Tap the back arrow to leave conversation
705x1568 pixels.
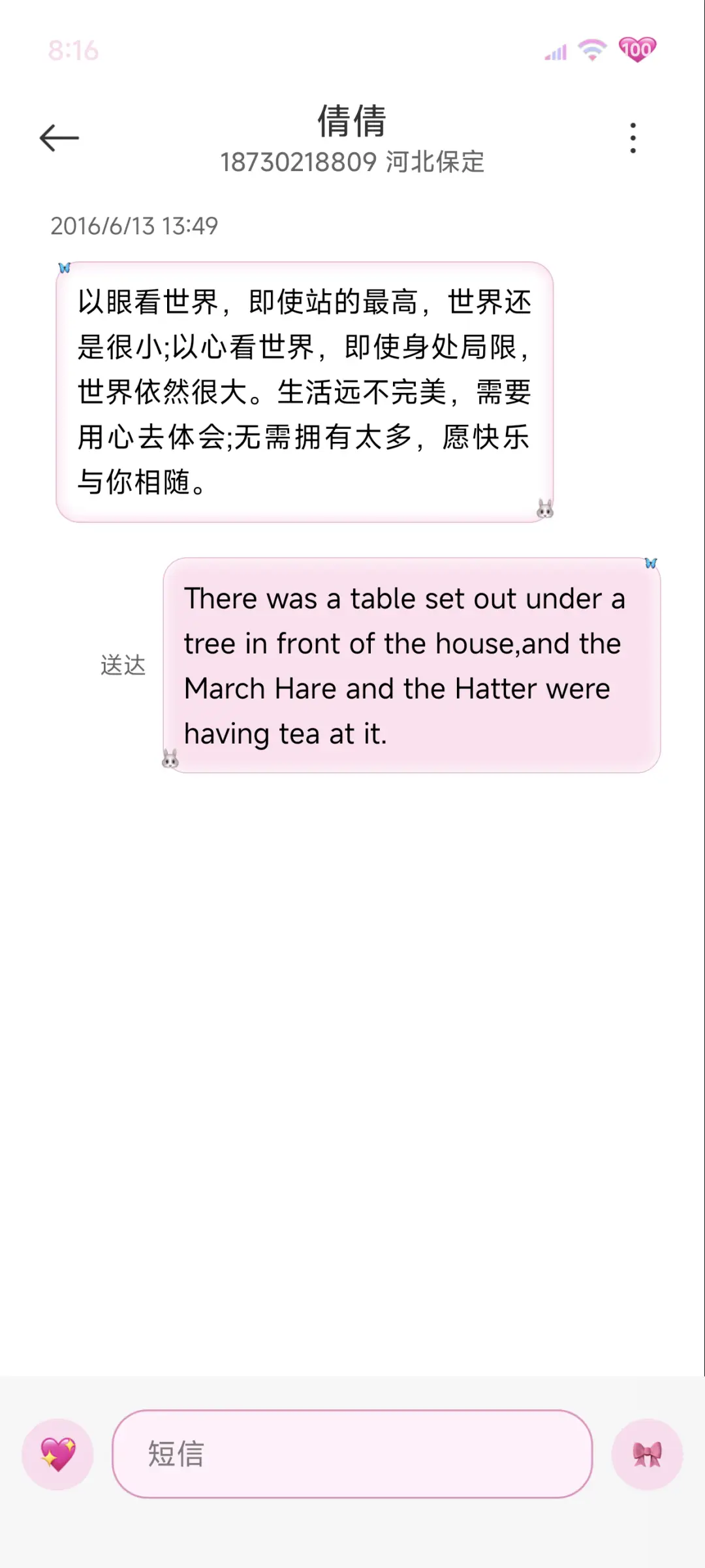pyautogui.click(x=57, y=137)
